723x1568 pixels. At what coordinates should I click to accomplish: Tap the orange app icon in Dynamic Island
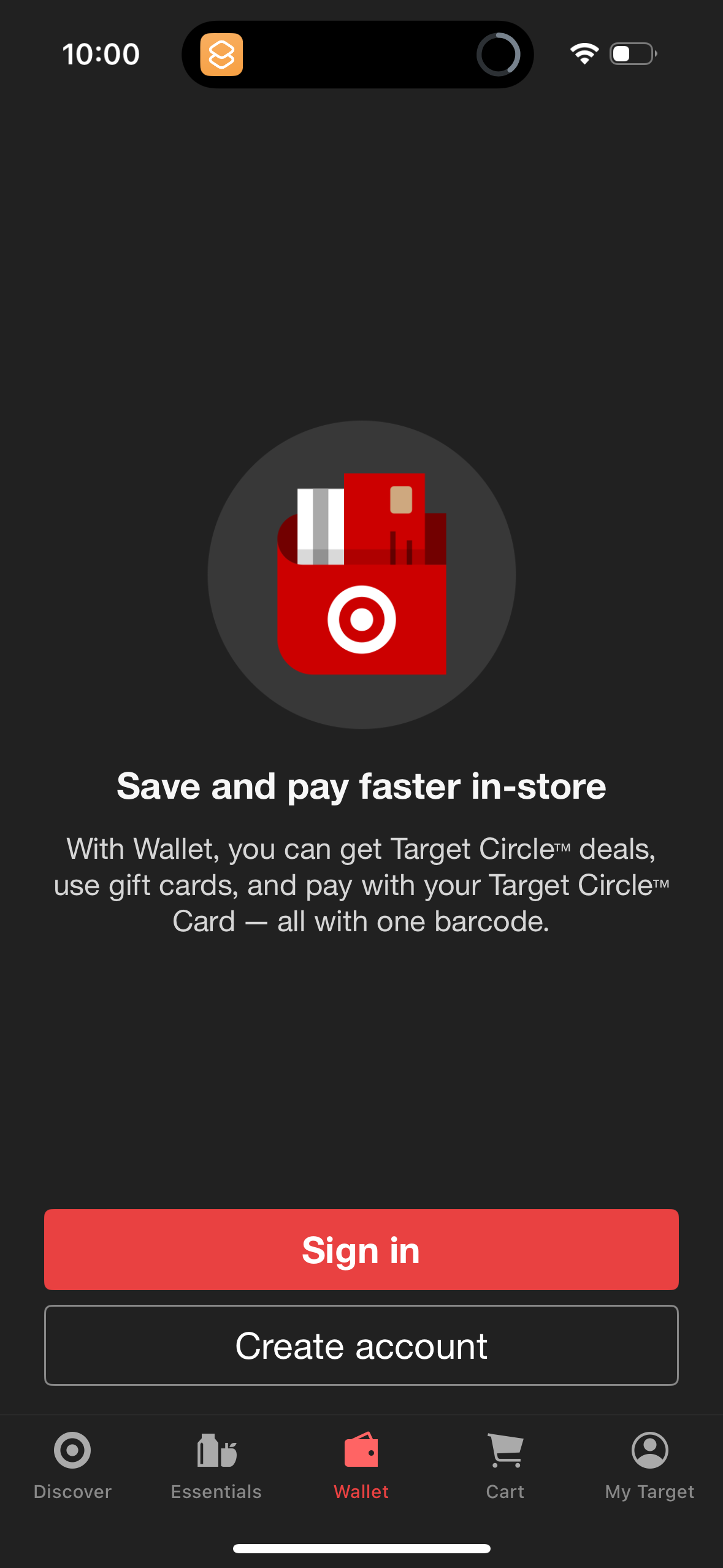(x=223, y=54)
